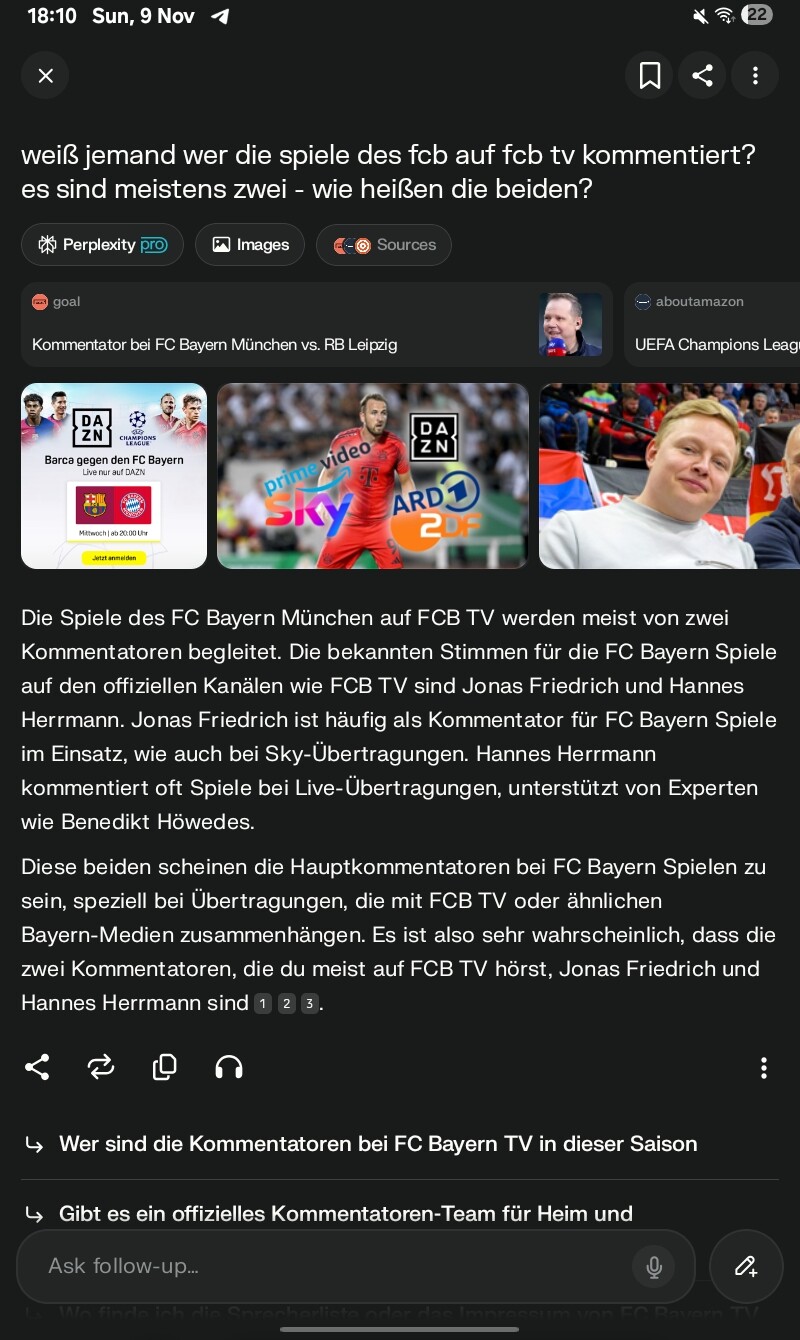Image resolution: width=800 pixels, height=1340 pixels.
Task: Open goal source about Kommentator bei FC Bayern
Action: [x=316, y=325]
